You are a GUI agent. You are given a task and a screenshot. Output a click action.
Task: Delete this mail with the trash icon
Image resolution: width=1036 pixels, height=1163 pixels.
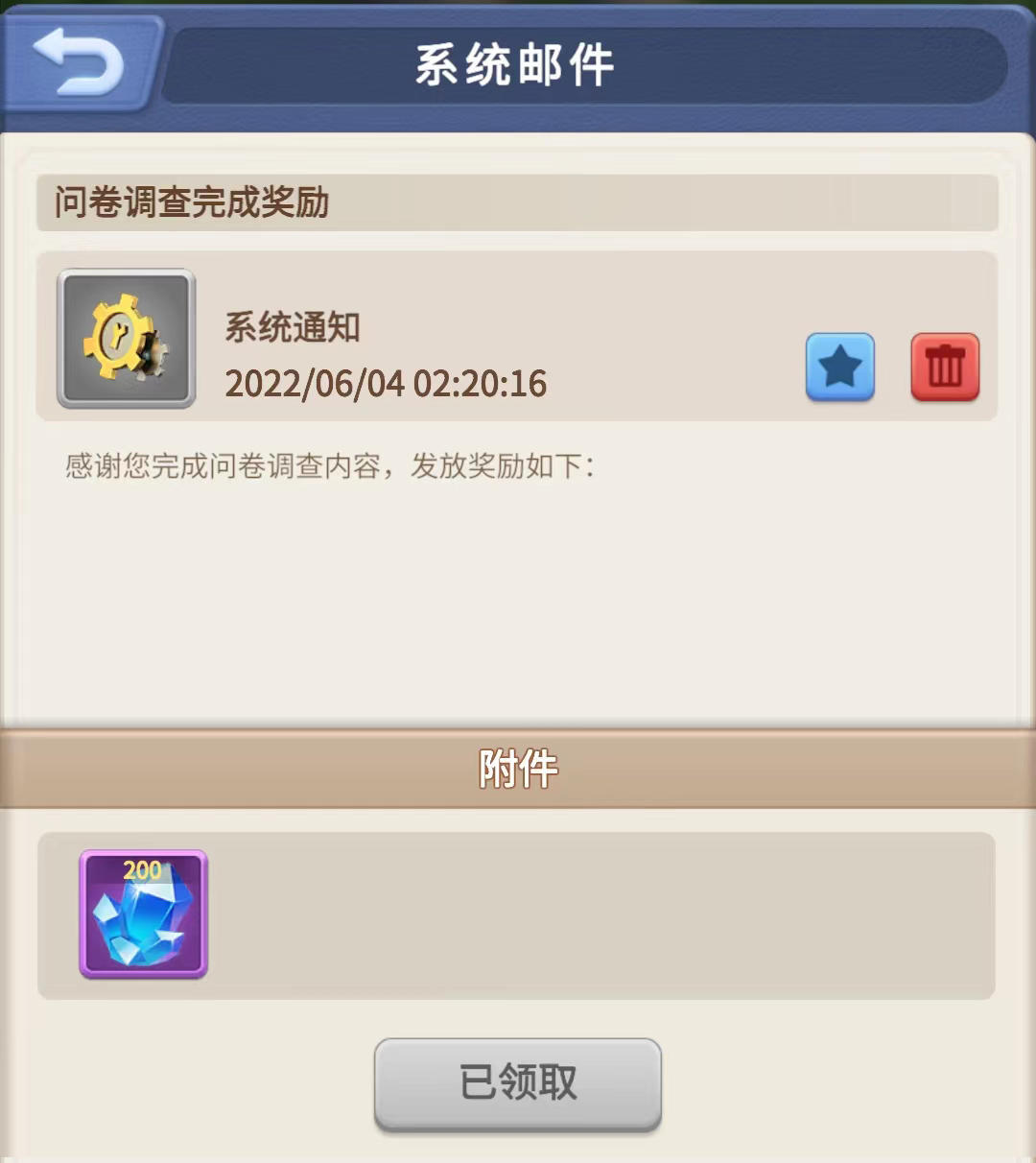[x=945, y=368]
